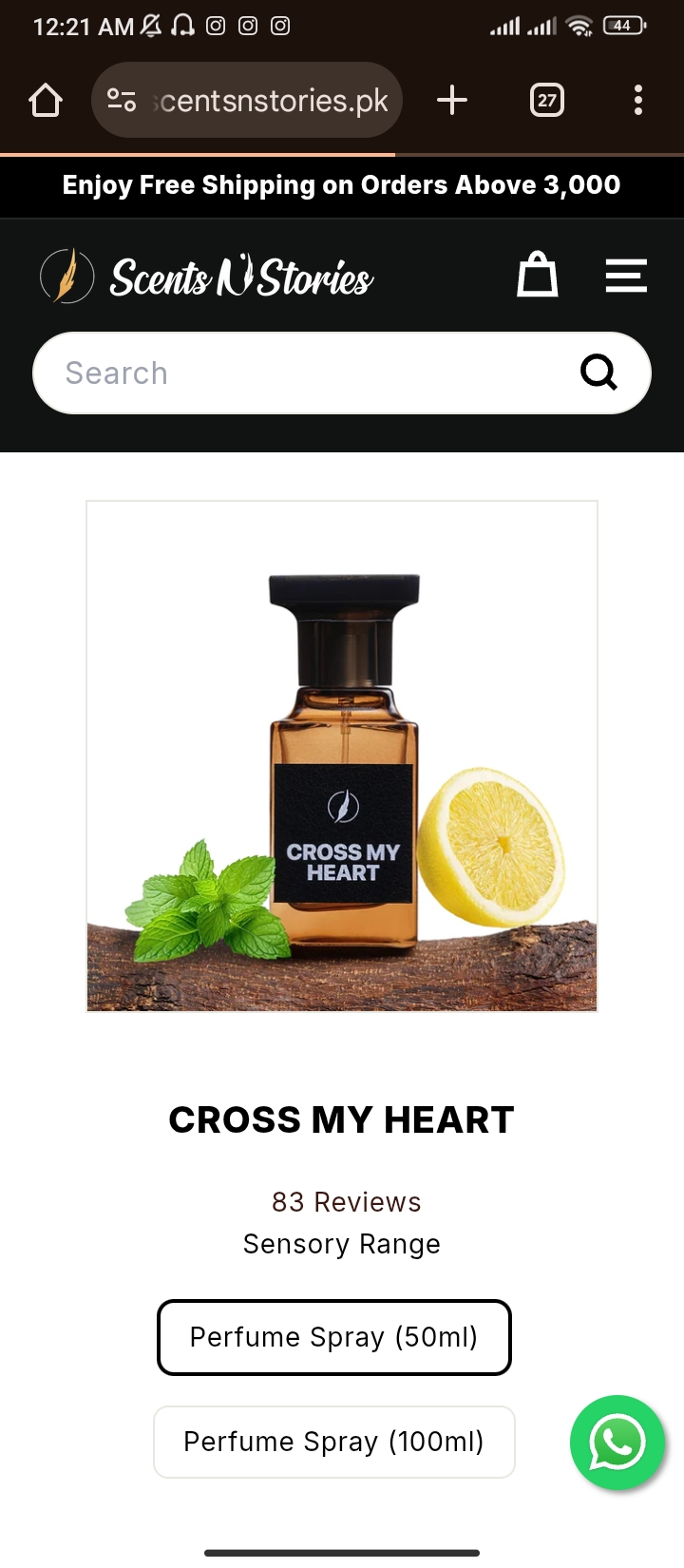684x1568 pixels.
Task: Enlarge the Cross My Heart product image
Action: [342, 755]
